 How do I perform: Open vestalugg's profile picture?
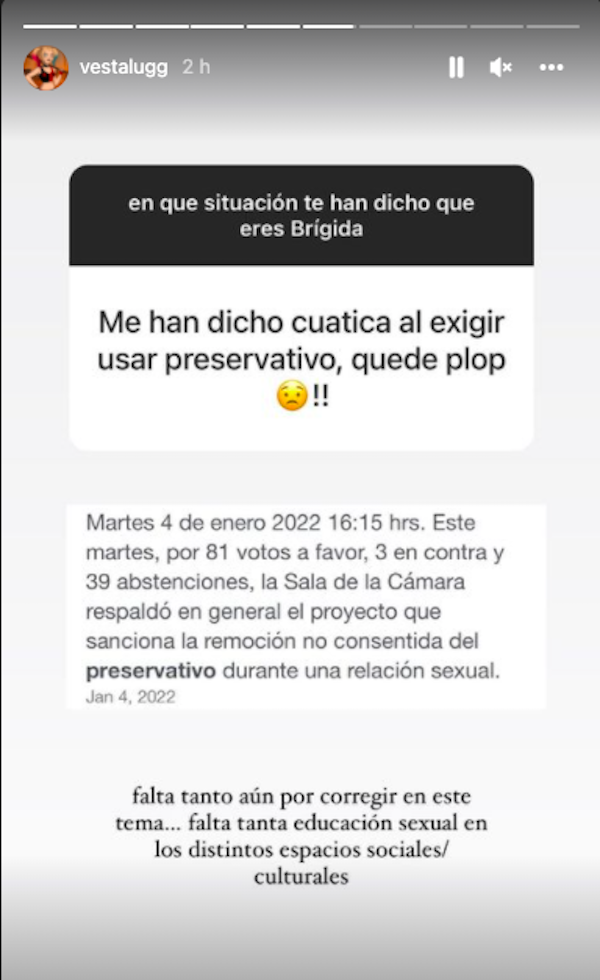point(46,68)
